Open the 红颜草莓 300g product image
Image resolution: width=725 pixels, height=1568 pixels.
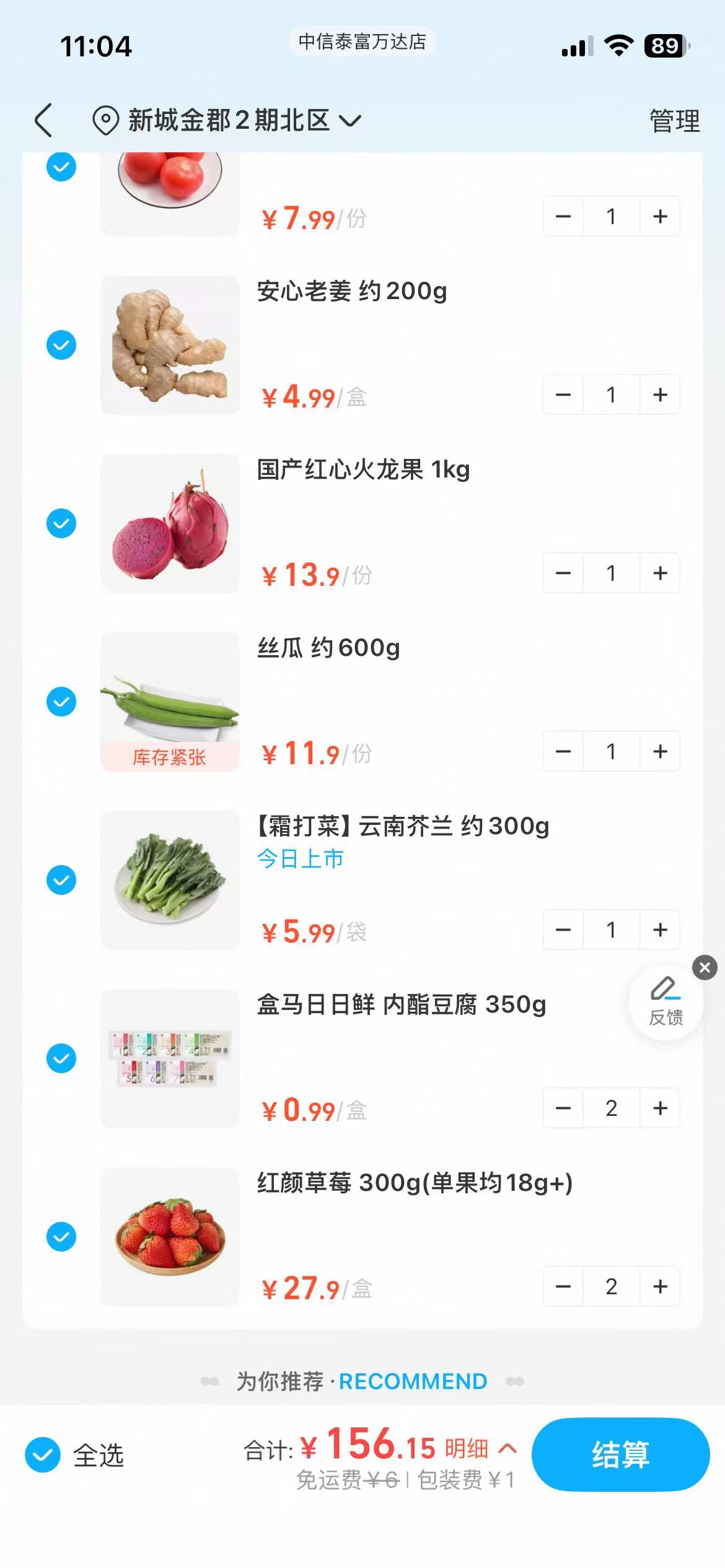[x=170, y=1237]
